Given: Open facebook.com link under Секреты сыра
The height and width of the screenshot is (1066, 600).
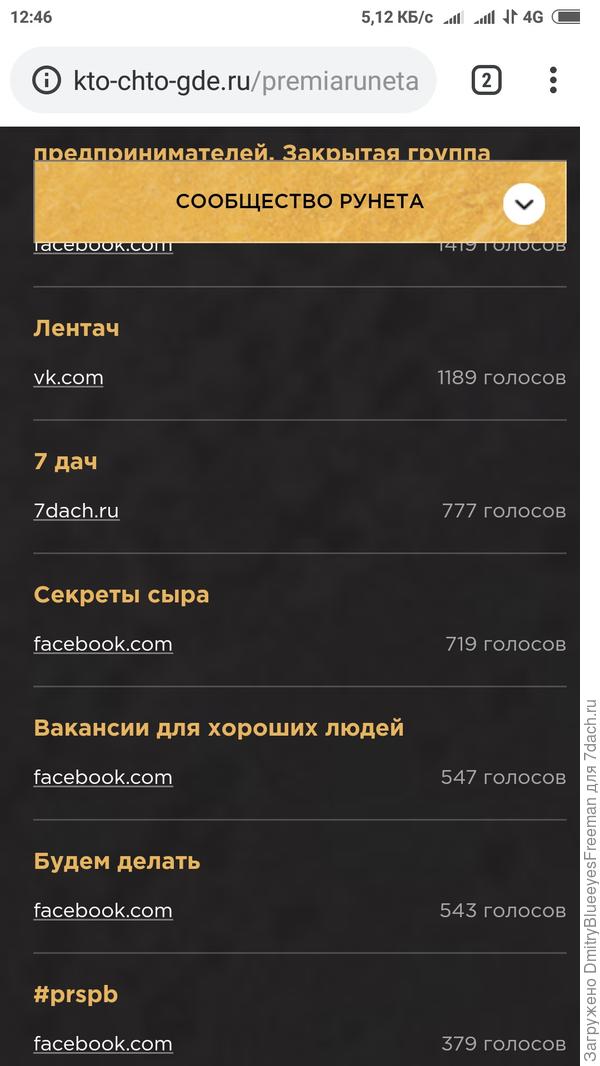Looking at the screenshot, I should click(103, 644).
